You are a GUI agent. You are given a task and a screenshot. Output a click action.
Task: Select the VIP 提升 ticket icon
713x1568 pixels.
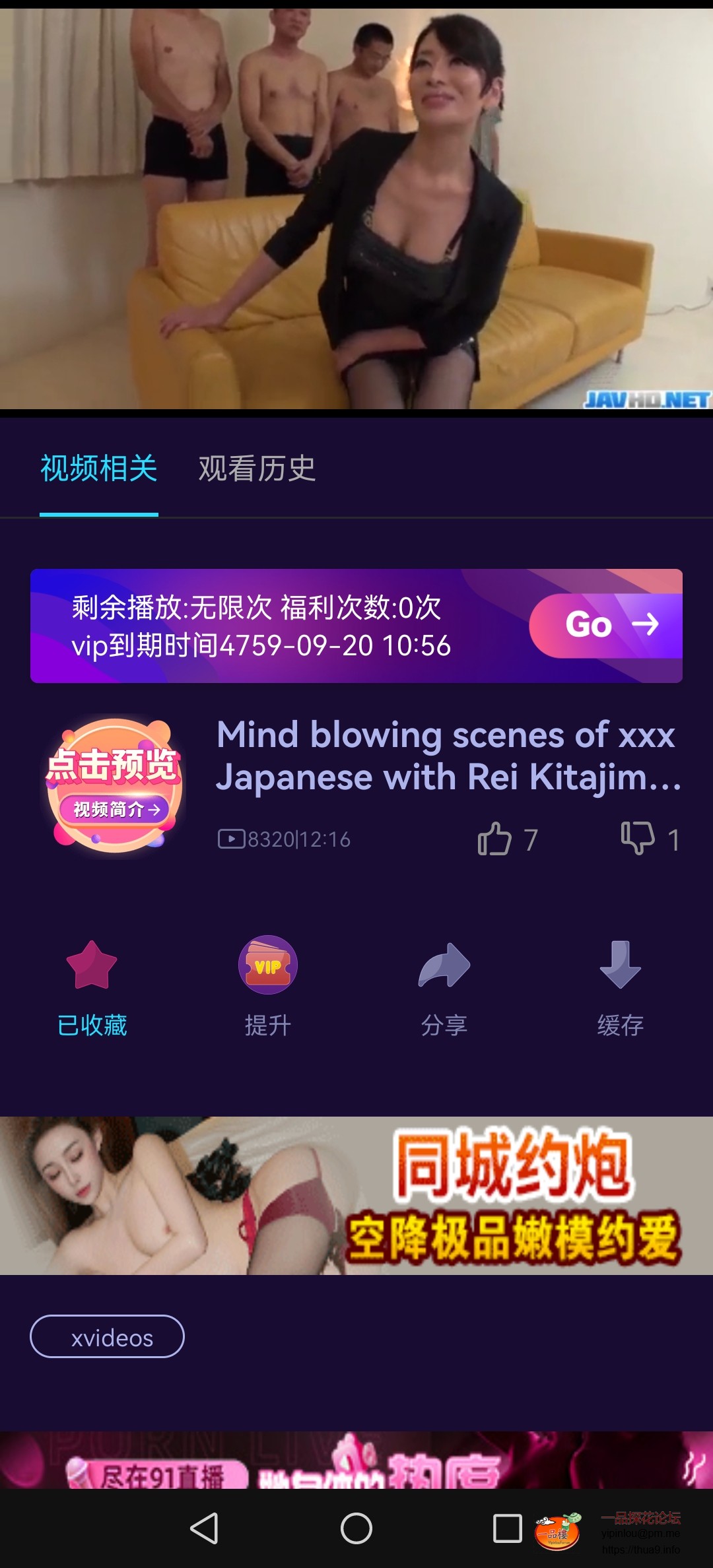267,965
